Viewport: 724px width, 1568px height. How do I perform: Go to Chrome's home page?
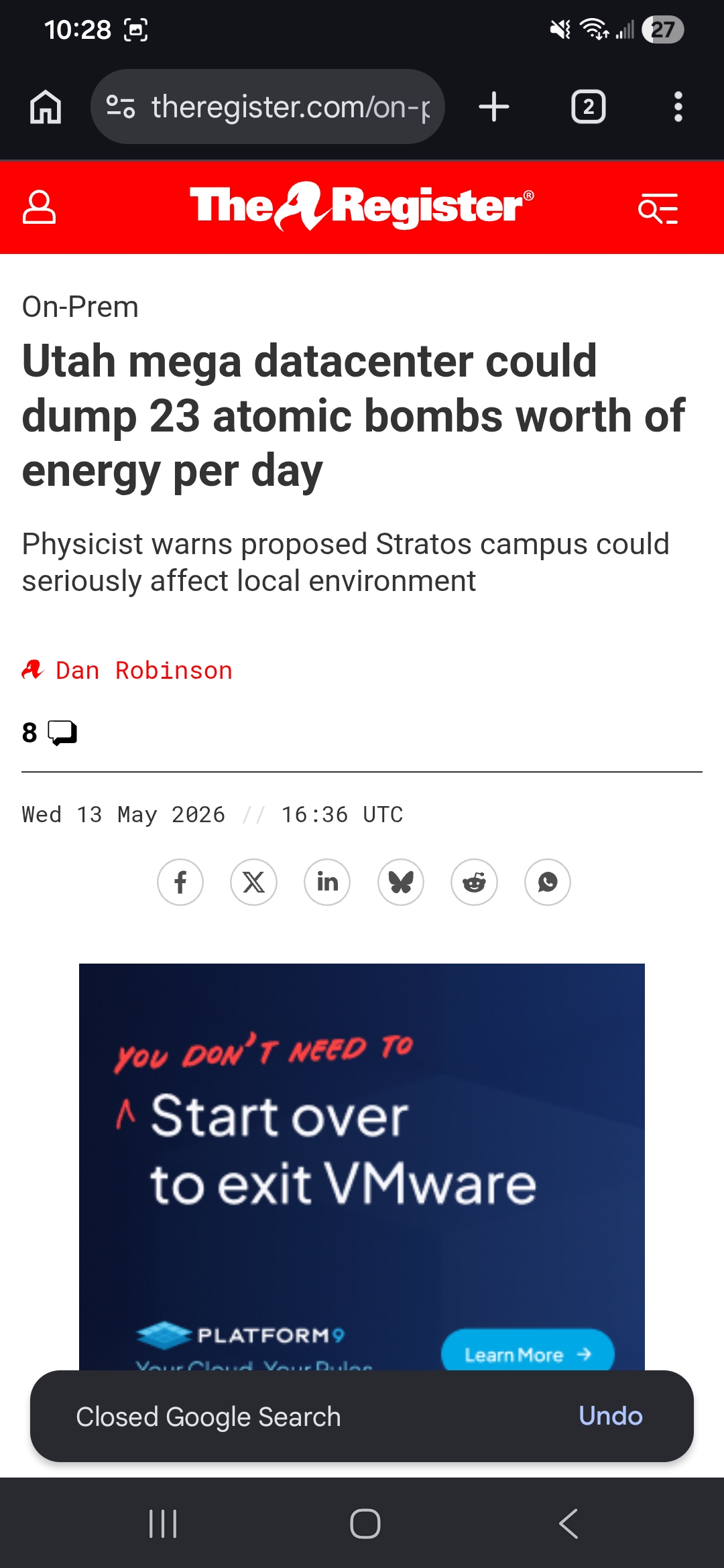pyautogui.click(x=46, y=107)
